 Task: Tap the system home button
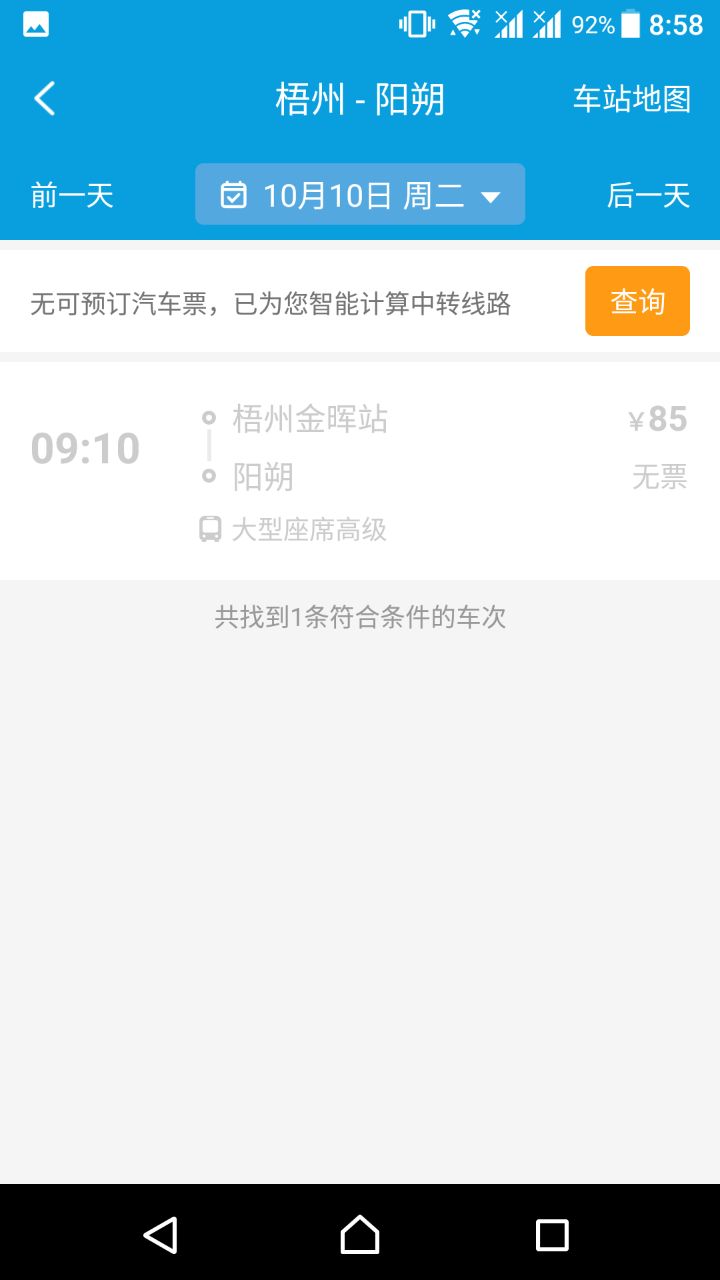pyautogui.click(x=360, y=1235)
